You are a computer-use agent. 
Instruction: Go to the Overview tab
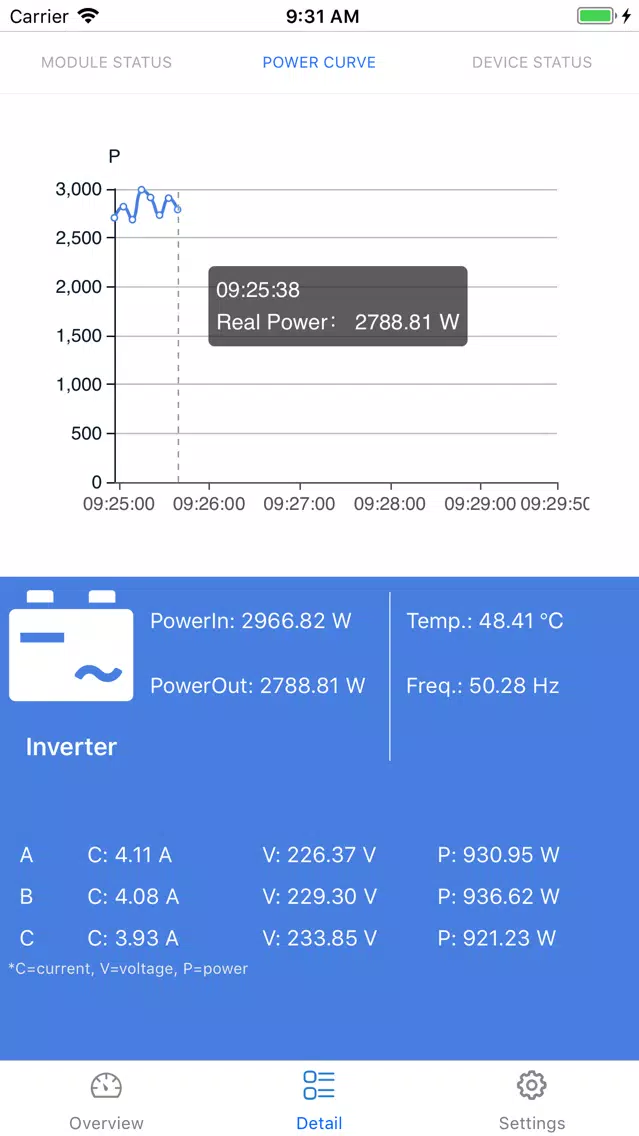pos(106,1100)
